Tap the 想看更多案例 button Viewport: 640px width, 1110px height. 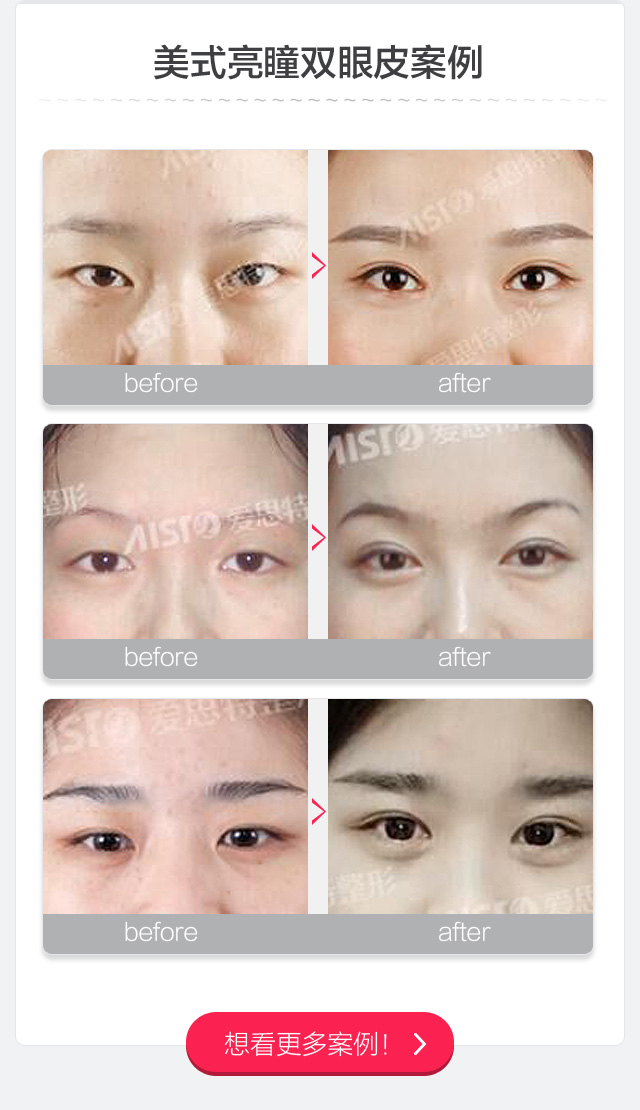pos(320,1044)
